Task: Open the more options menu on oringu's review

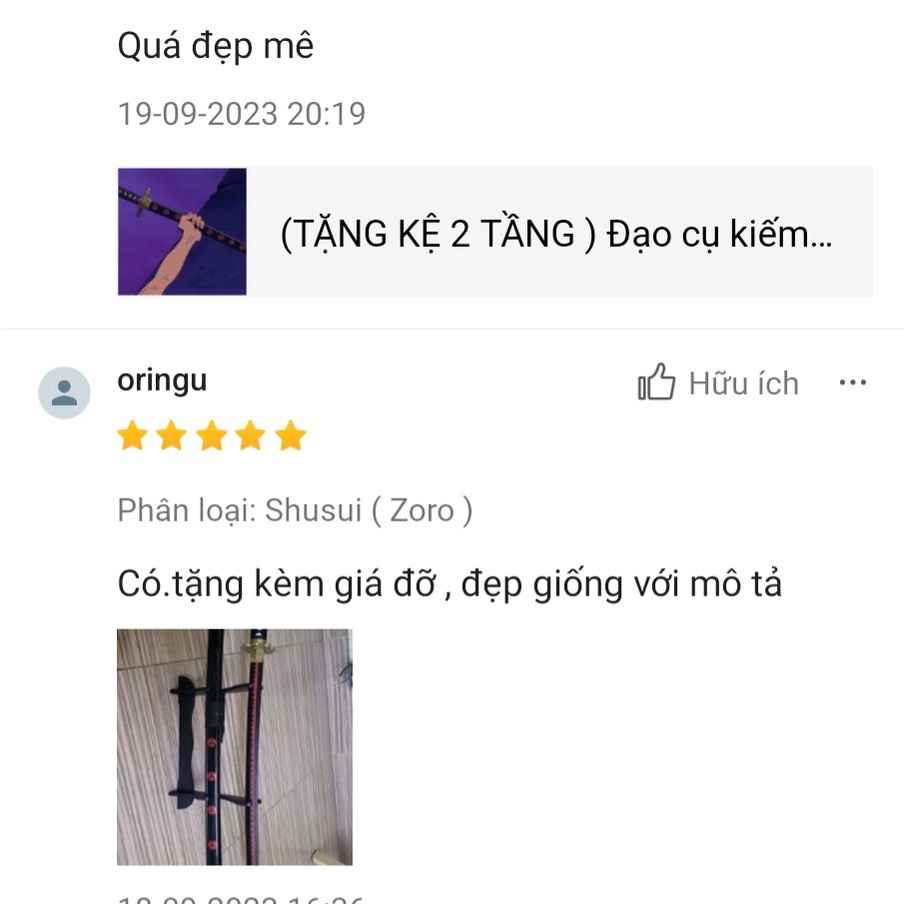Action: tap(852, 383)
